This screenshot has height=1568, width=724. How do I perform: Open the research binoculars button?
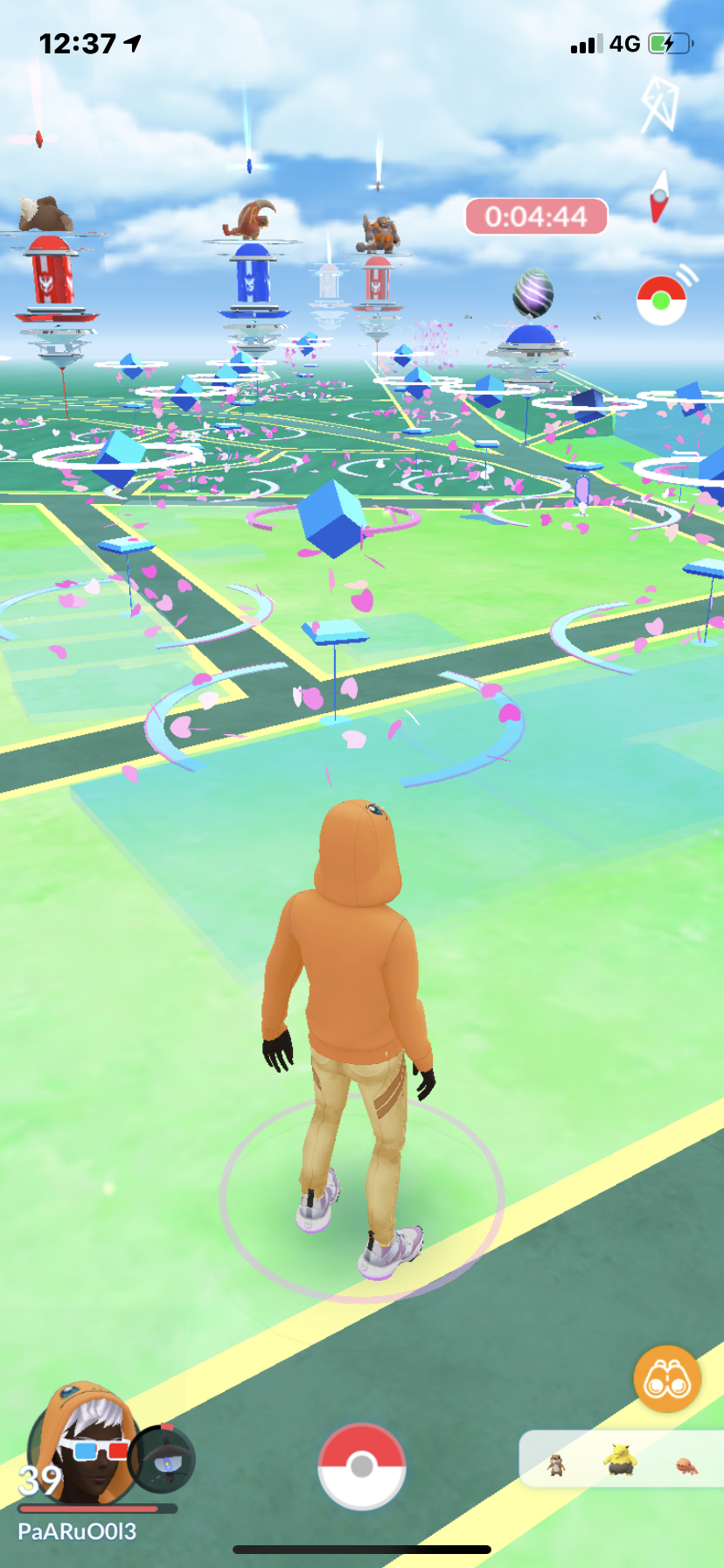tap(666, 1379)
